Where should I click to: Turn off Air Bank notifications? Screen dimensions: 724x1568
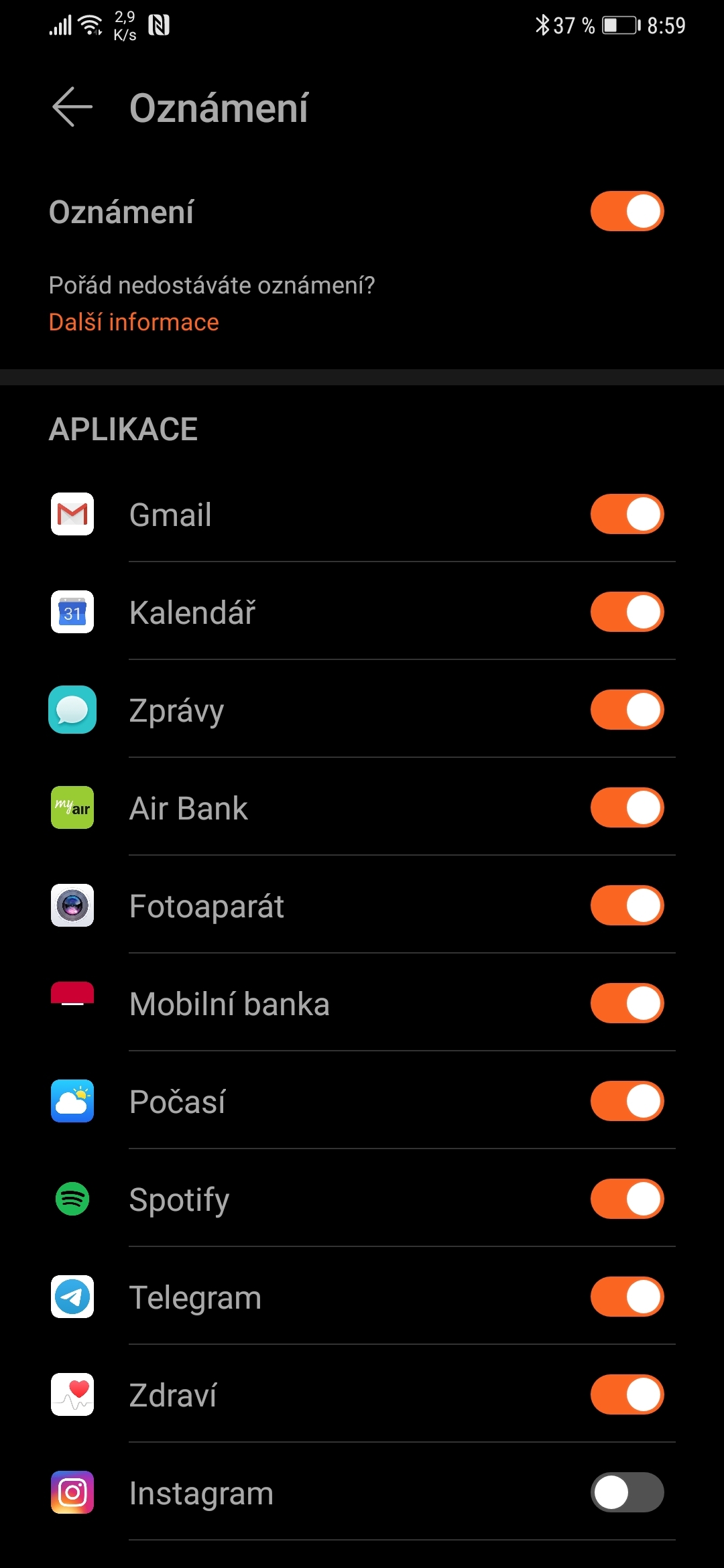click(x=627, y=808)
